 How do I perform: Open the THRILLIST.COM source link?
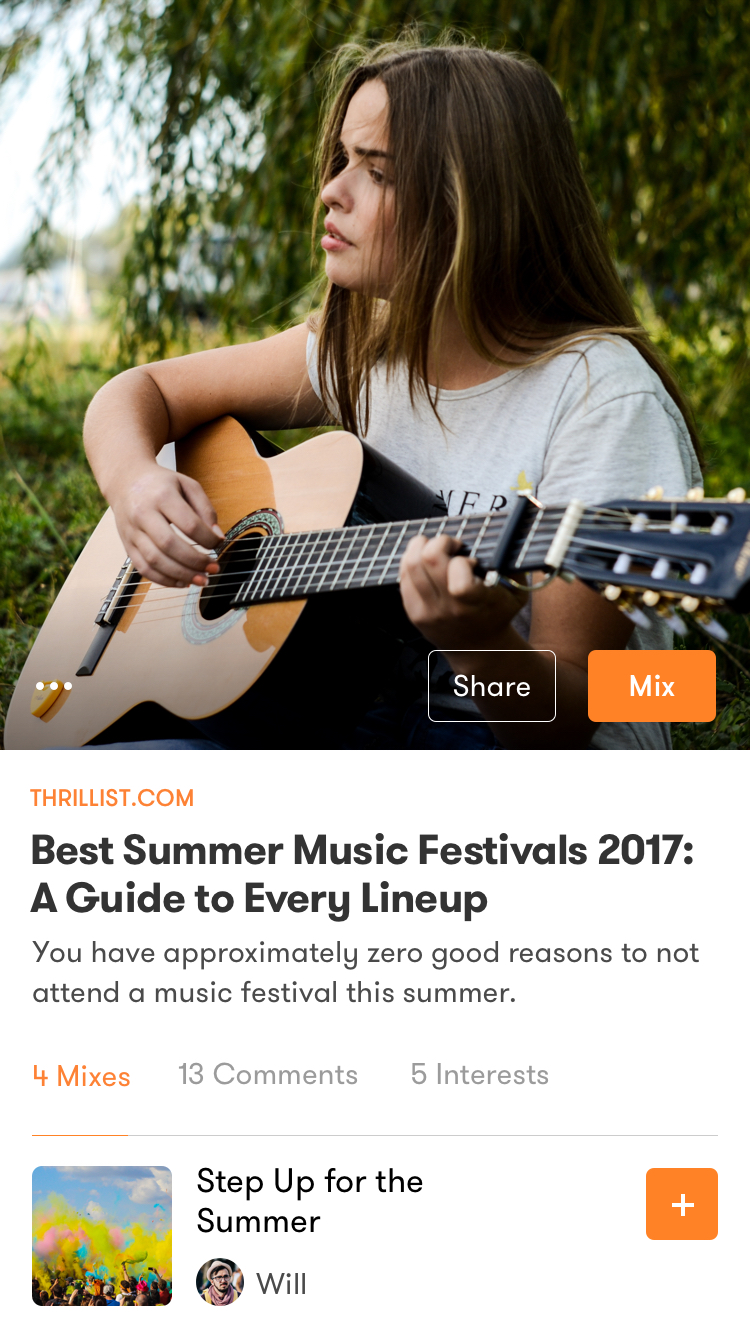(x=112, y=798)
